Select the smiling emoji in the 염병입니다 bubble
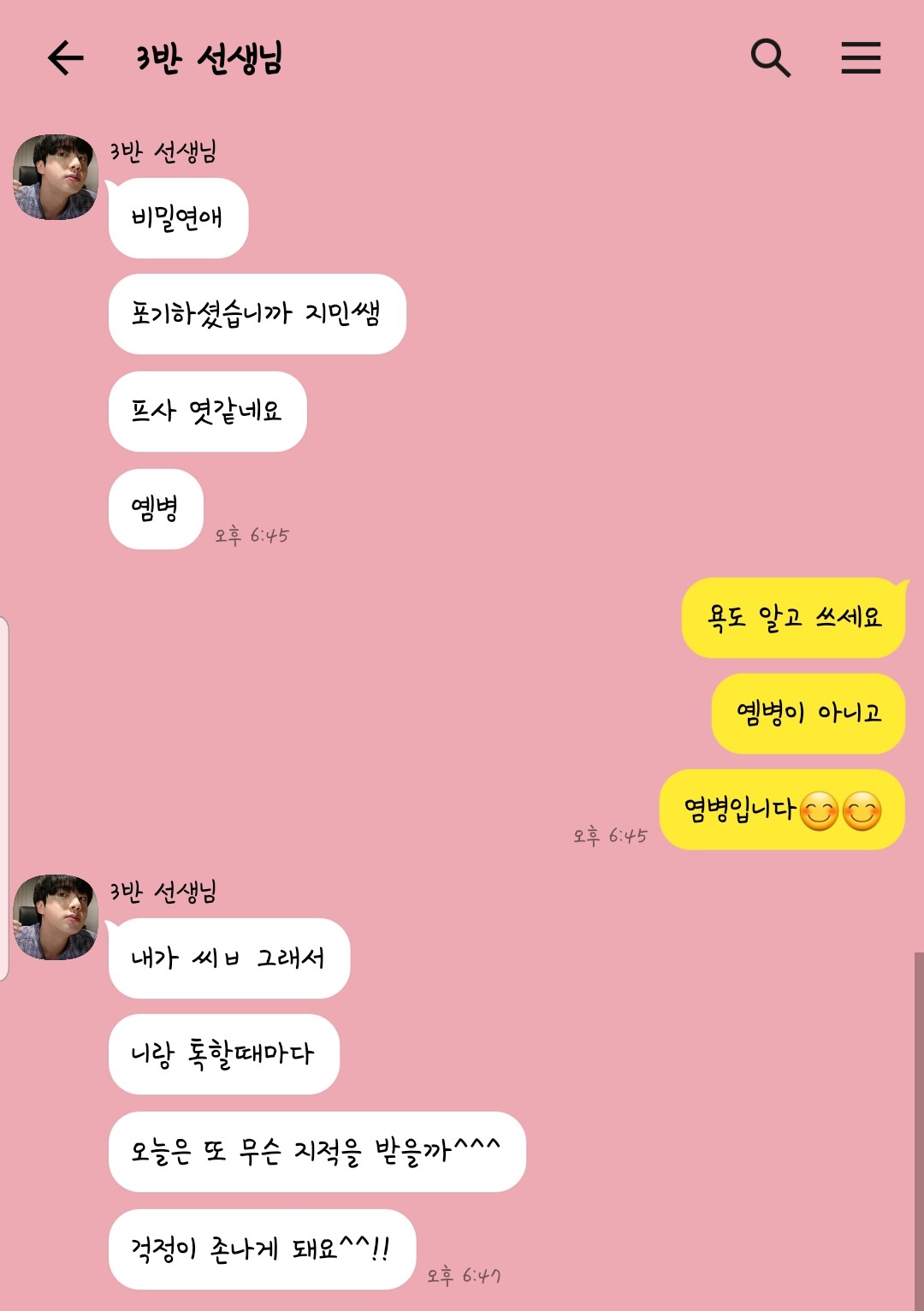This screenshot has height=1311, width=924. [819, 811]
